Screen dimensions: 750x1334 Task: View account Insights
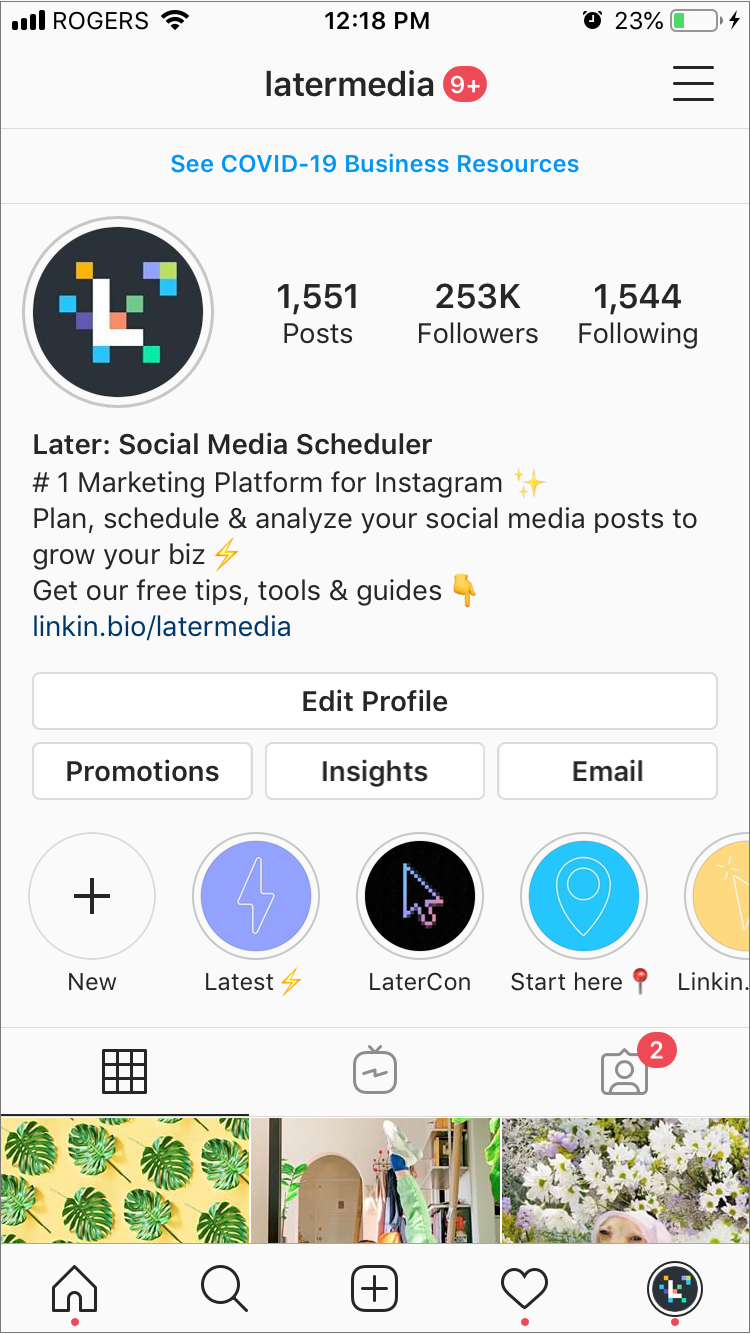point(375,771)
